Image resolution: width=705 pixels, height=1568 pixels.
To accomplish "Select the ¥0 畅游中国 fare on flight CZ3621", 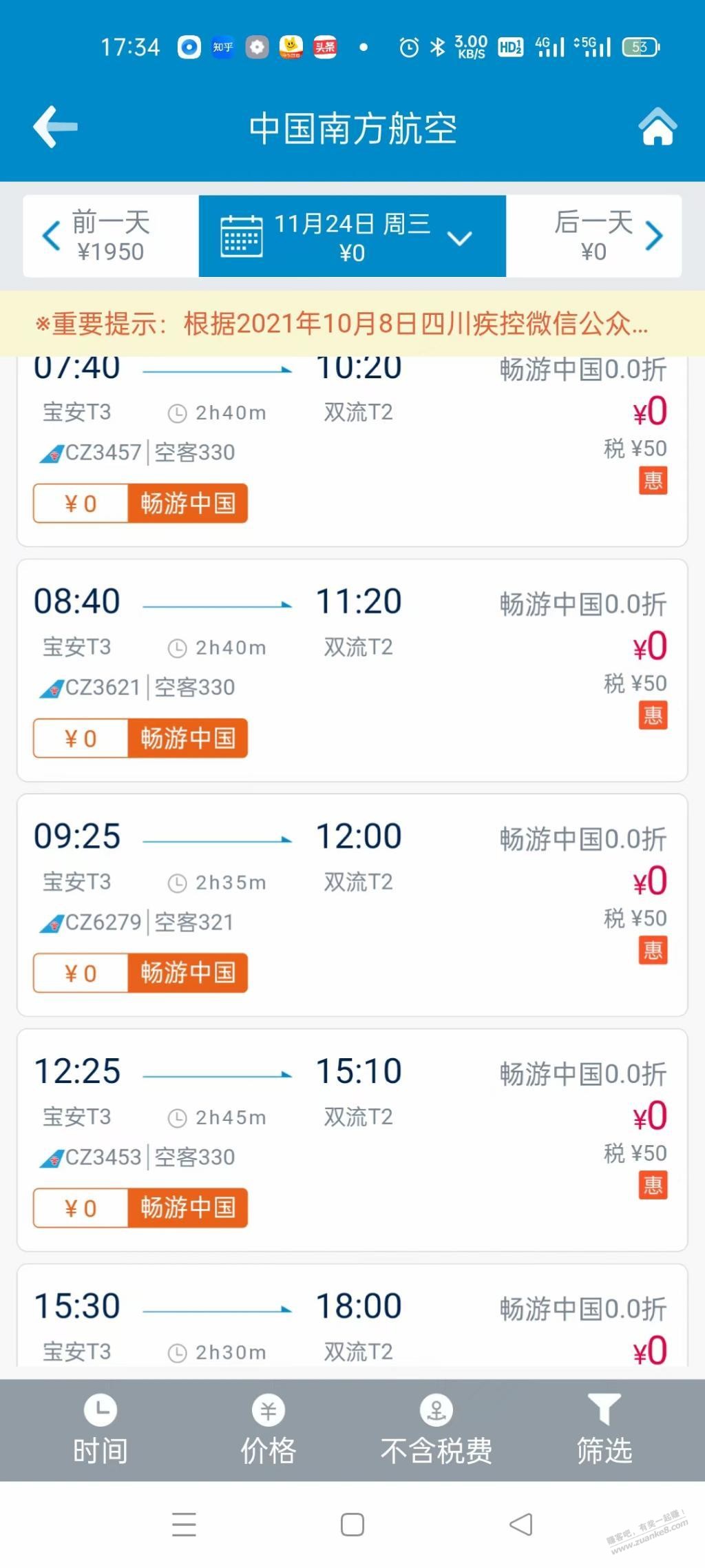I will [x=140, y=739].
